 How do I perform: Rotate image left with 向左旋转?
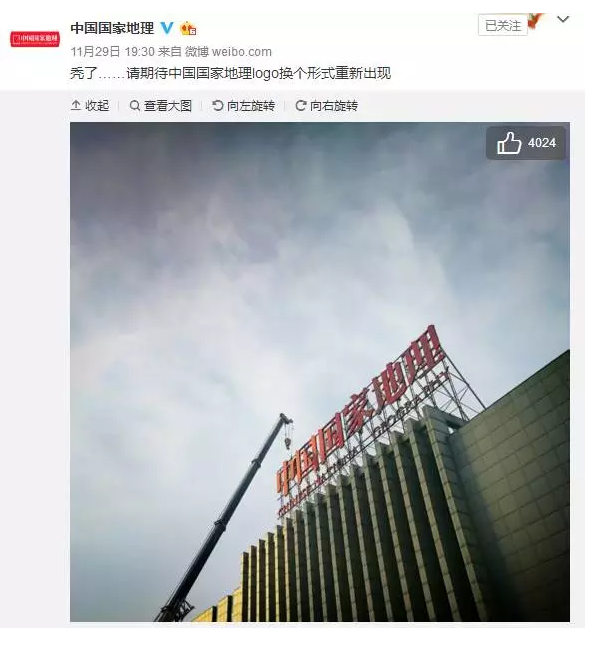click(243, 105)
